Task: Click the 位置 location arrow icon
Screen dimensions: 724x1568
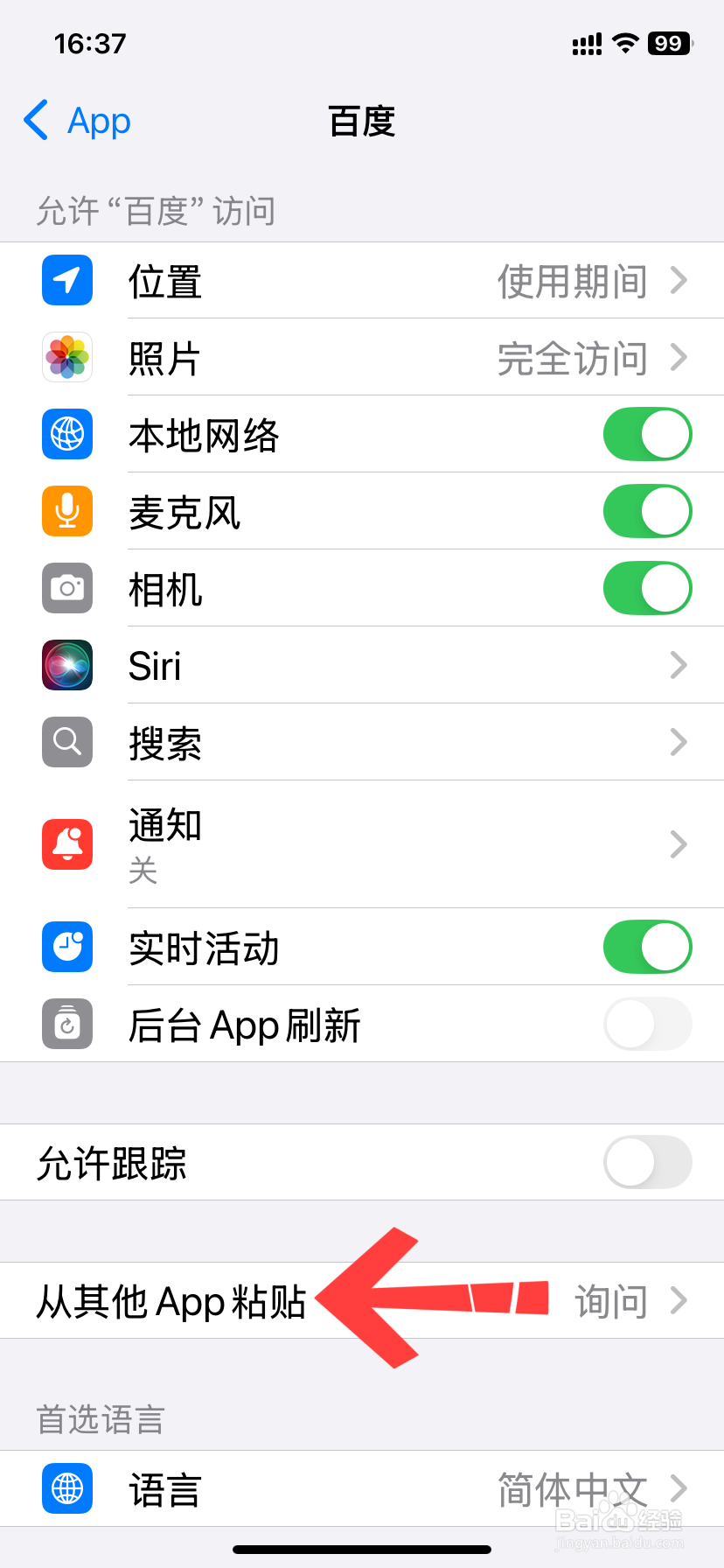Action: coord(67,281)
